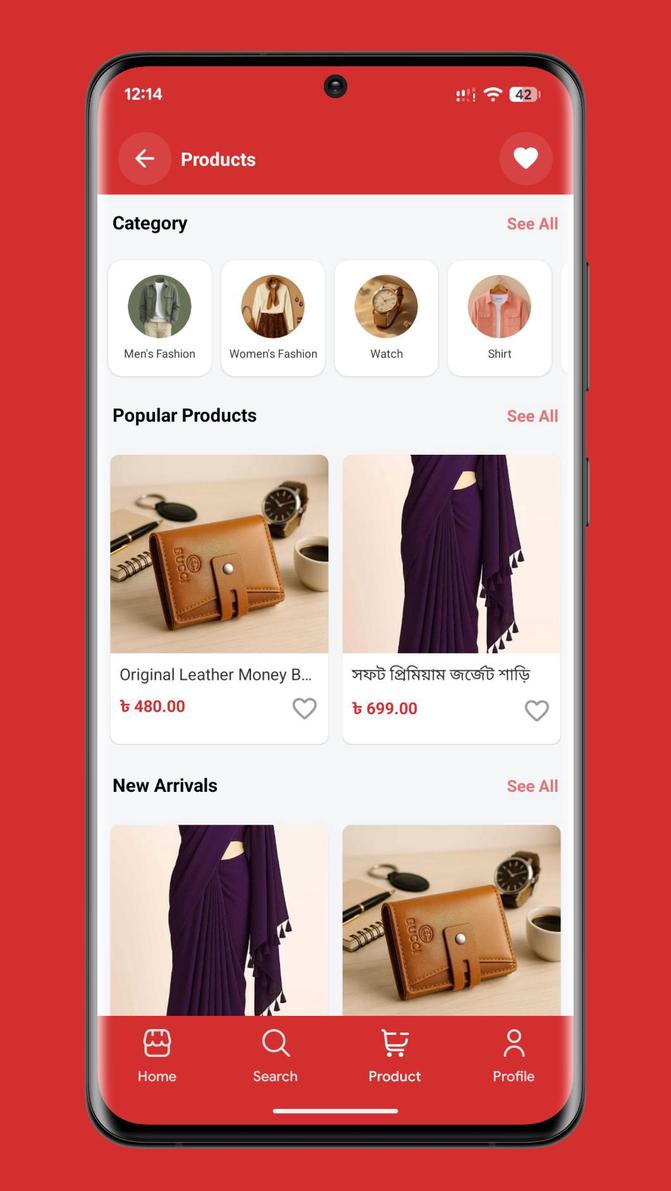This screenshot has width=671, height=1191.
Task: See all categories
Action: click(x=532, y=224)
